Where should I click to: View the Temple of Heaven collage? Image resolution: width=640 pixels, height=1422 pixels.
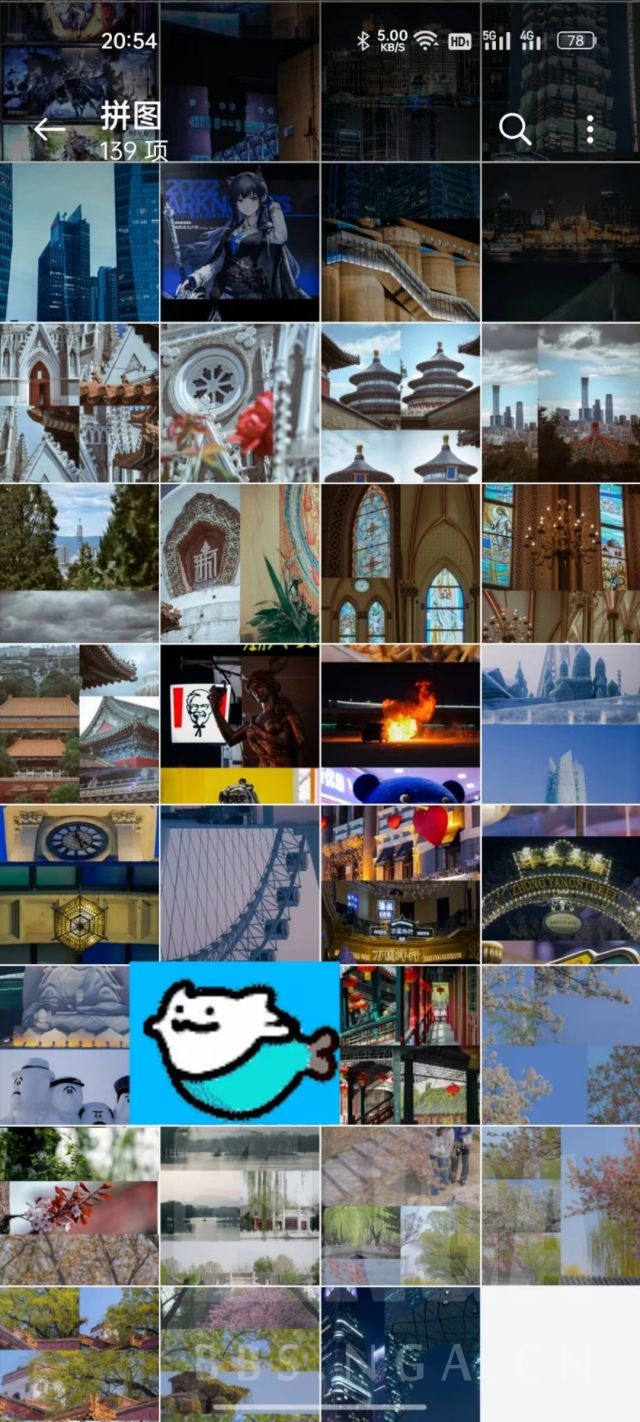pyautogui.click(x=400, y=402)
